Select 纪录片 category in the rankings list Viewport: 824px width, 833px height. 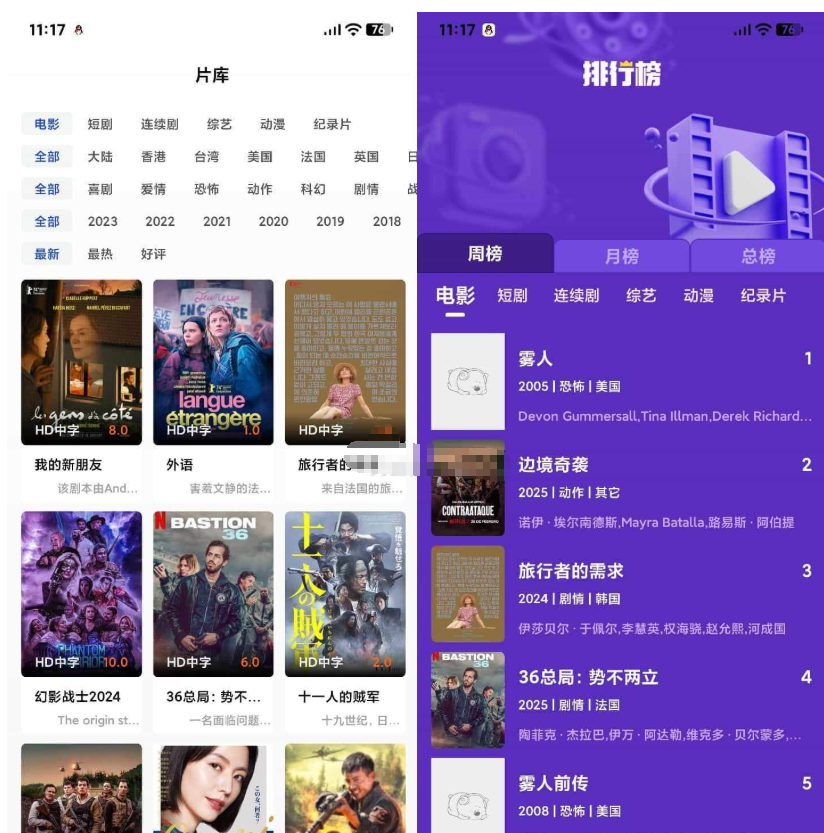pyautogui.click(x=765, y=296)
